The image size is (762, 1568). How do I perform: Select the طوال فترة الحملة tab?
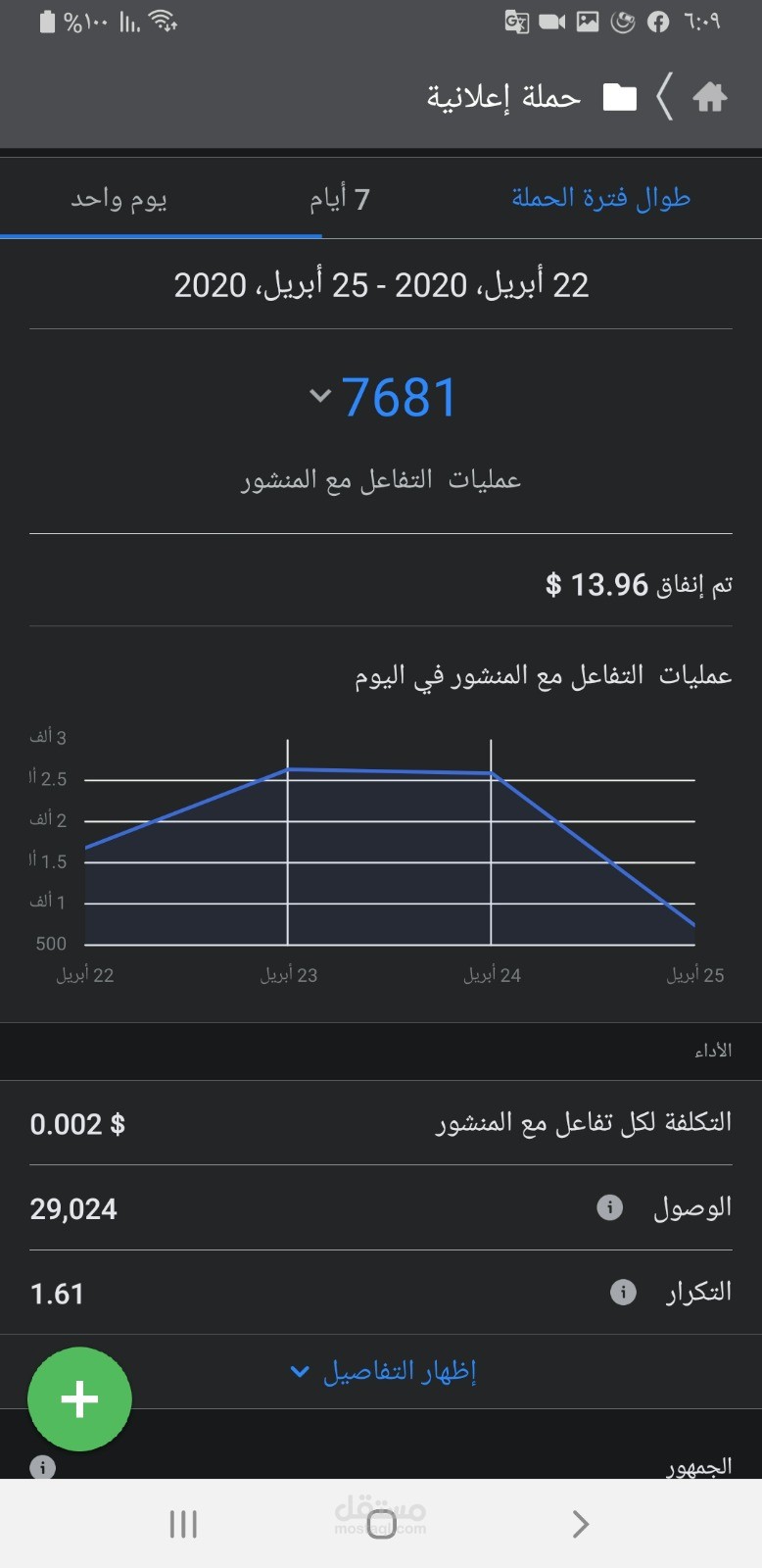600,199
